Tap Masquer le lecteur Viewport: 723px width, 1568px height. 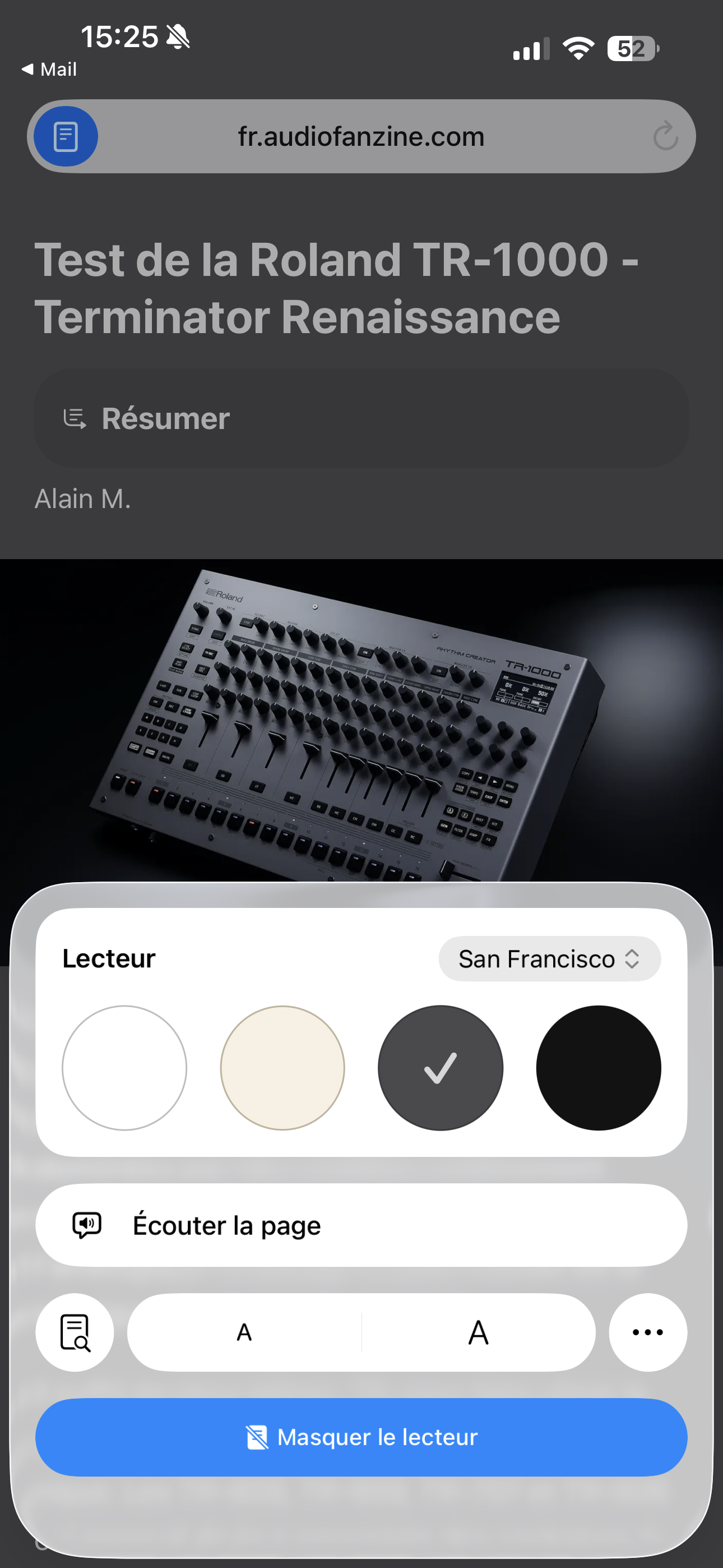[361, 1437]
